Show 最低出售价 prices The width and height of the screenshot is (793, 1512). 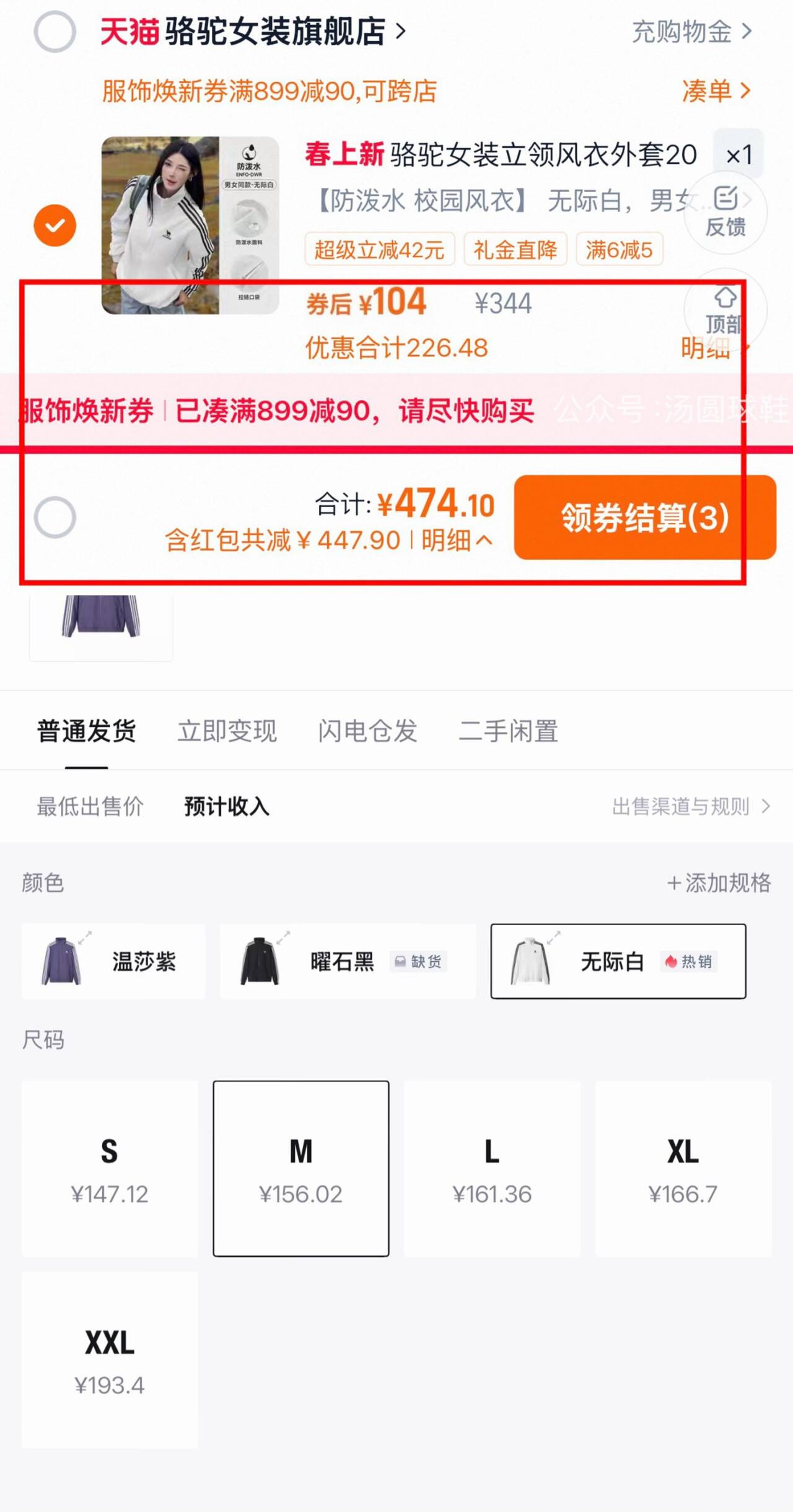click(90, 806)
